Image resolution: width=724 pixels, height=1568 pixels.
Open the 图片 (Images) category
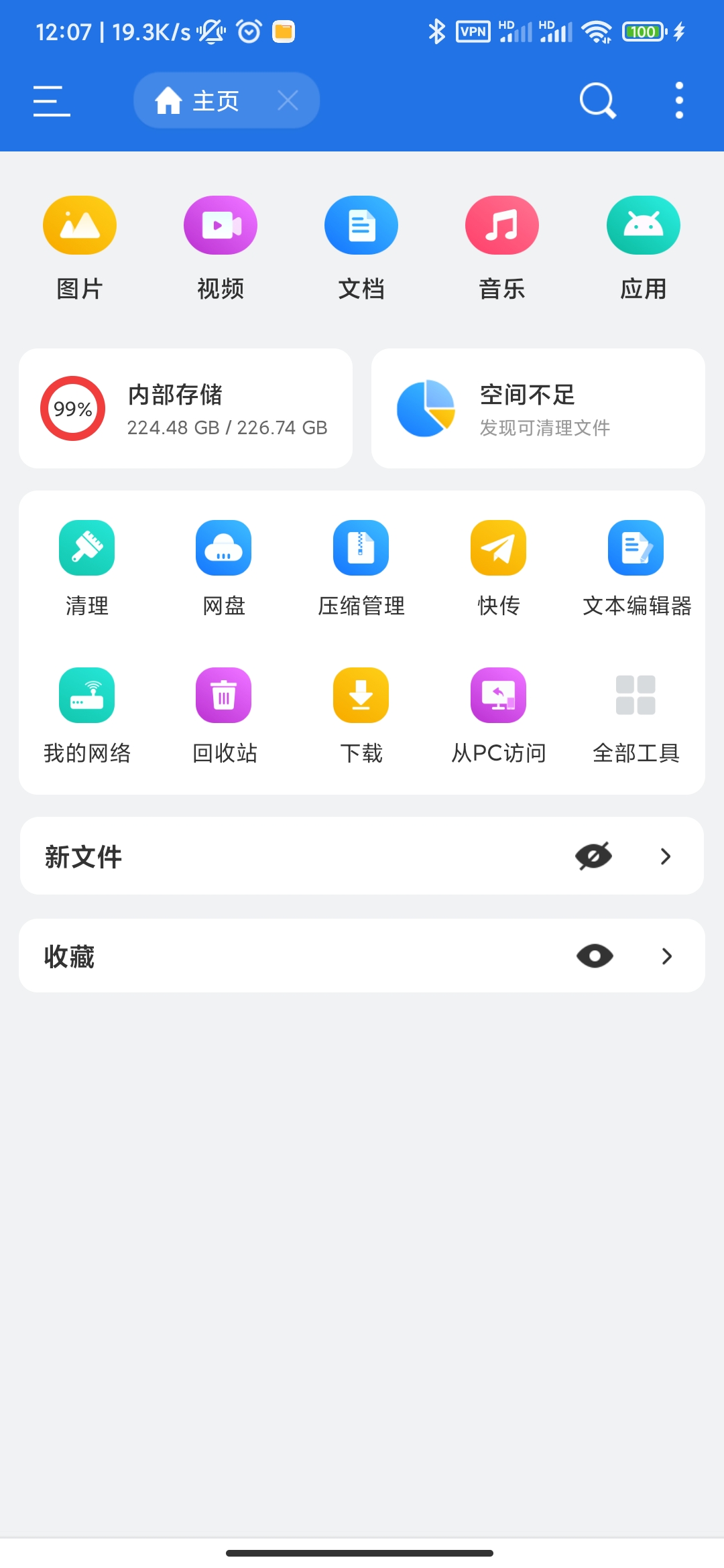point(79,248)
